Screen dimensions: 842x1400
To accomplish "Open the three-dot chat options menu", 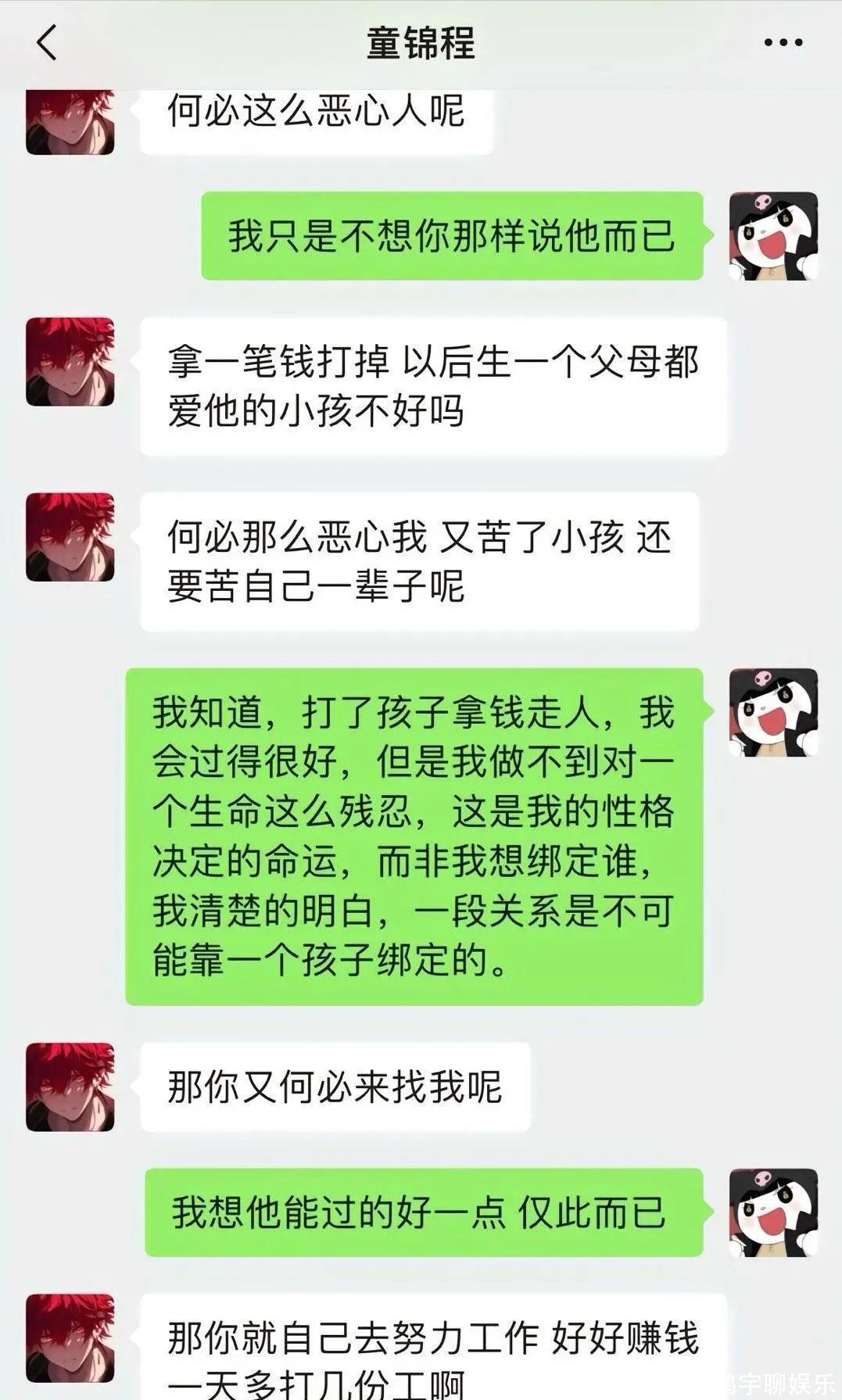I will point(783,43).
